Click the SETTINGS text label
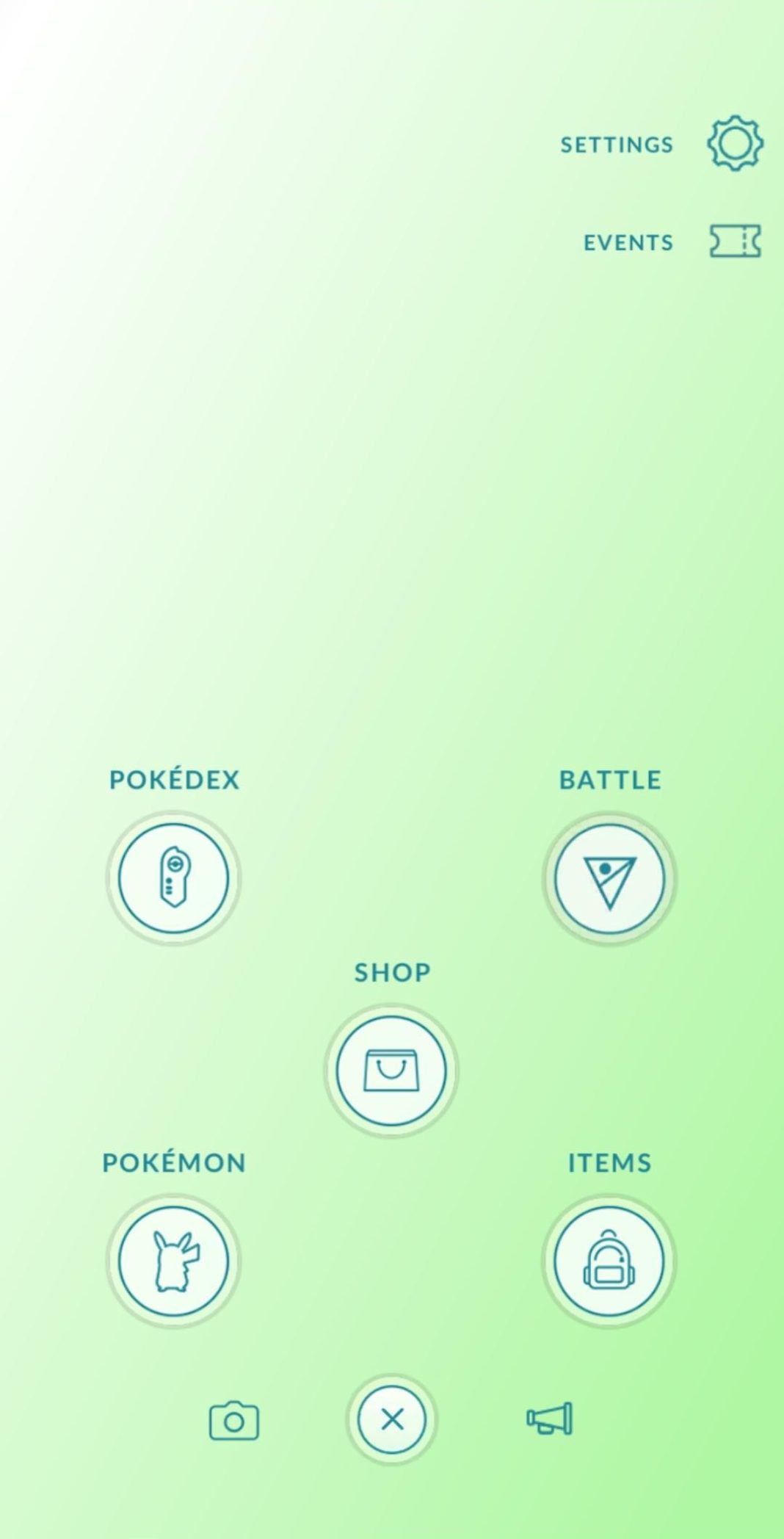The width and height of the screenshot is (784, 1539). tap(615, 144)
